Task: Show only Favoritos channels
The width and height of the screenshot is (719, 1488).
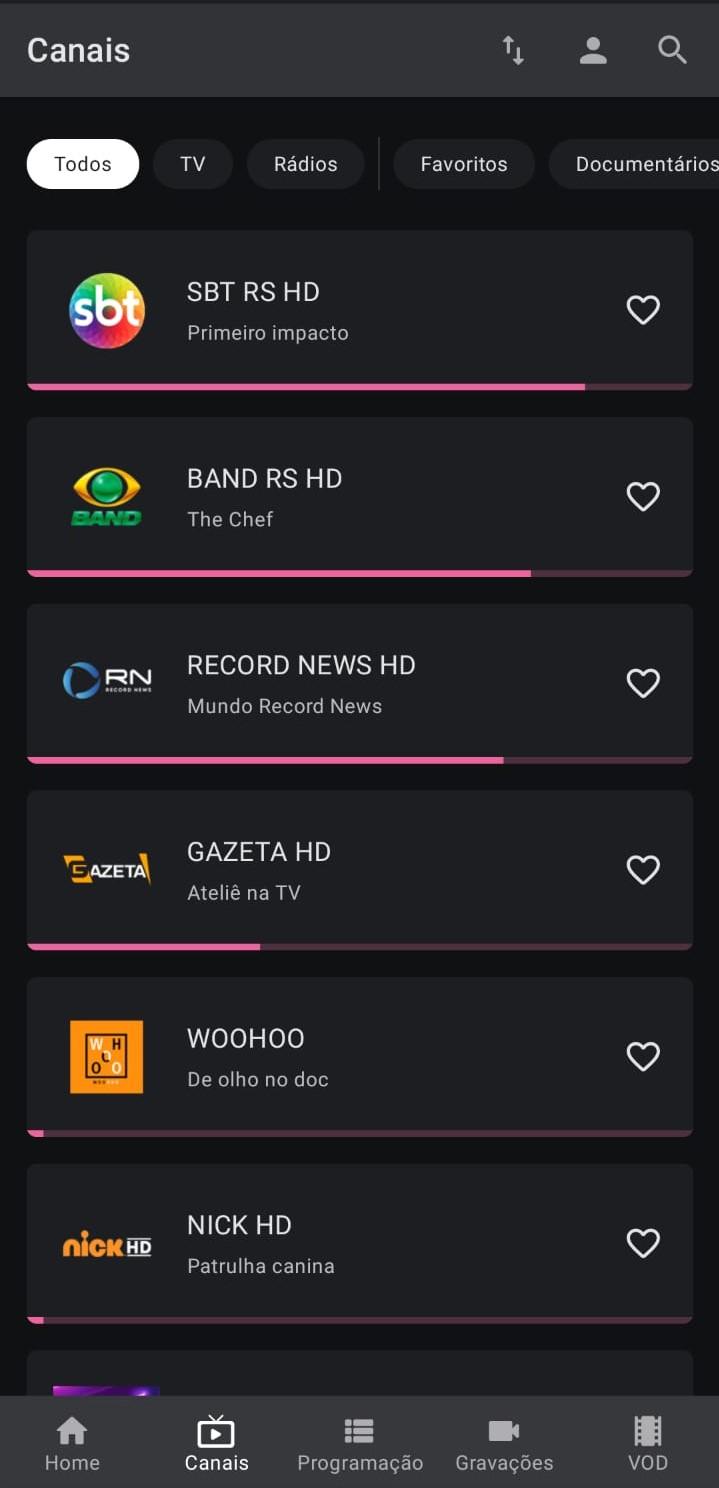Action: (463, 164)
